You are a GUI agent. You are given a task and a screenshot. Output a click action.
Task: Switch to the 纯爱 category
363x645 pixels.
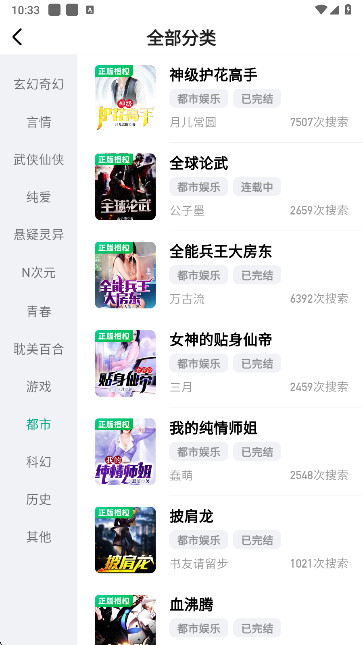tap(39, 197)
